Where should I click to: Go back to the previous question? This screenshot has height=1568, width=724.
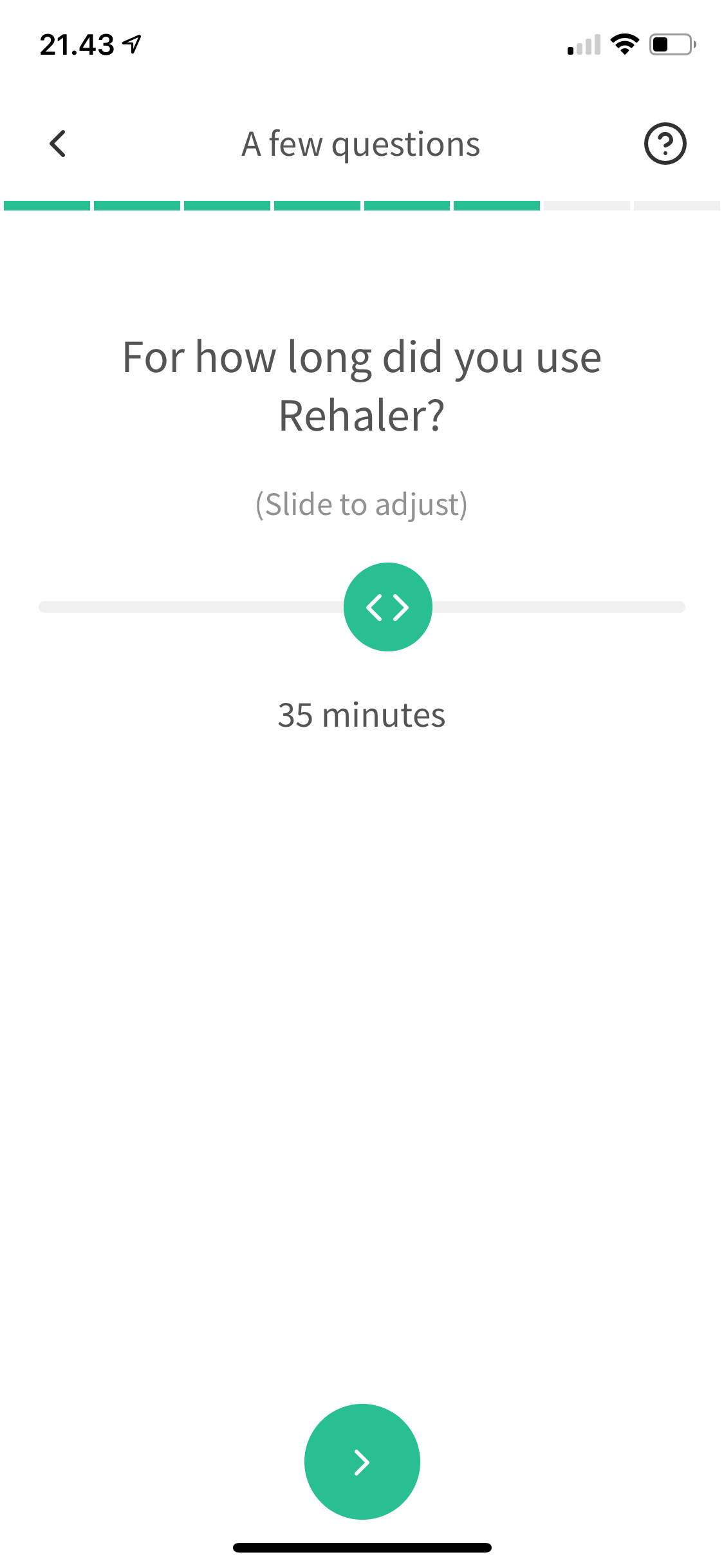58,144
